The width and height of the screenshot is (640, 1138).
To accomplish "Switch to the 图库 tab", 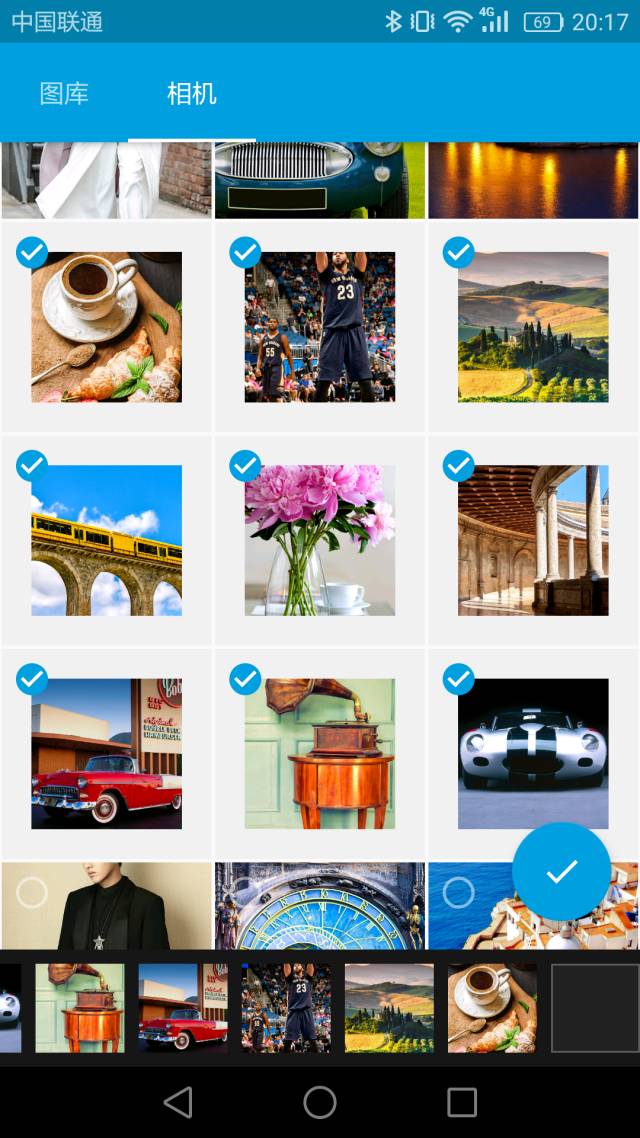I will click(64, 95).
